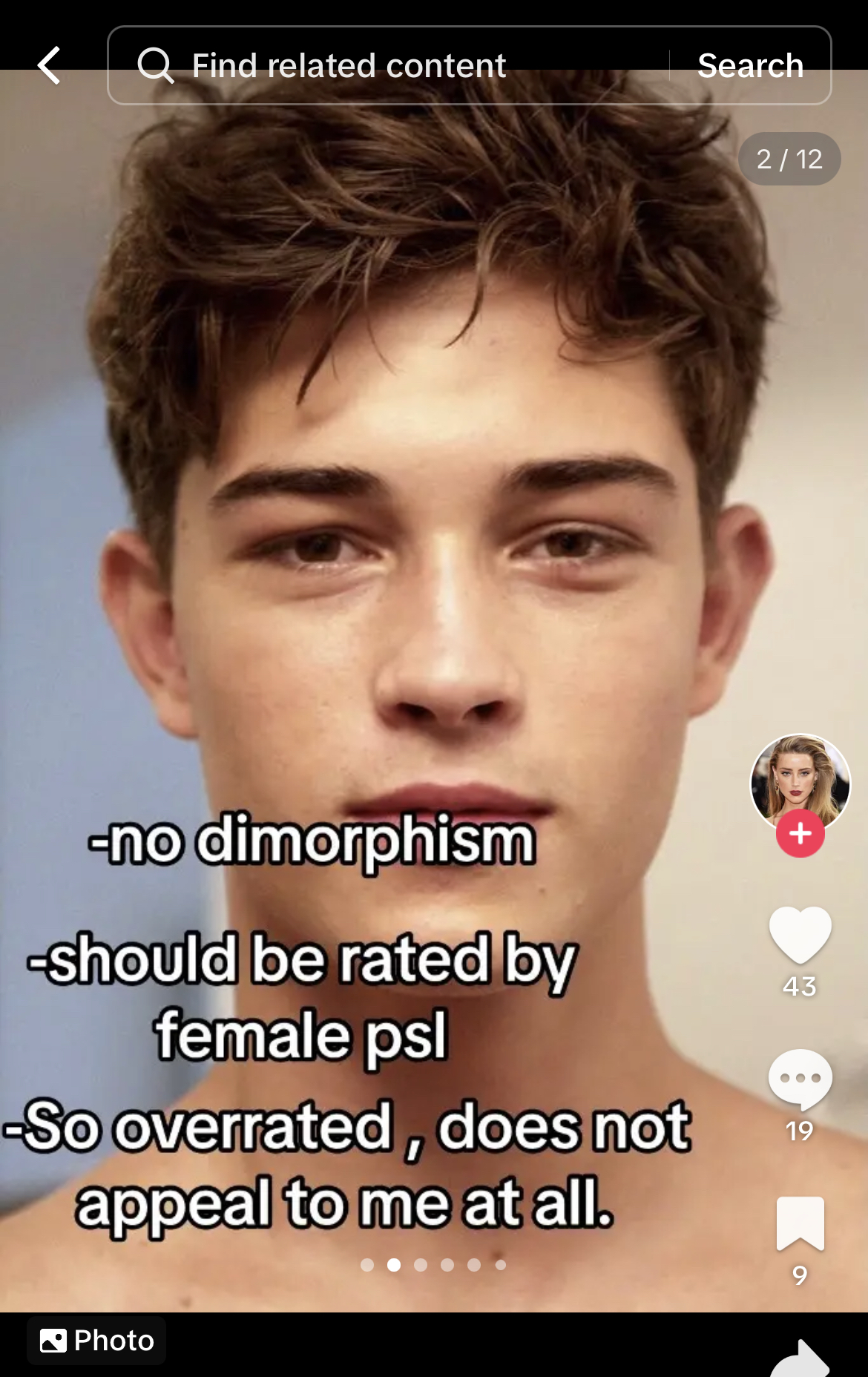
Task: Open the comments on this post
Action: click(x=800, y=1079)
